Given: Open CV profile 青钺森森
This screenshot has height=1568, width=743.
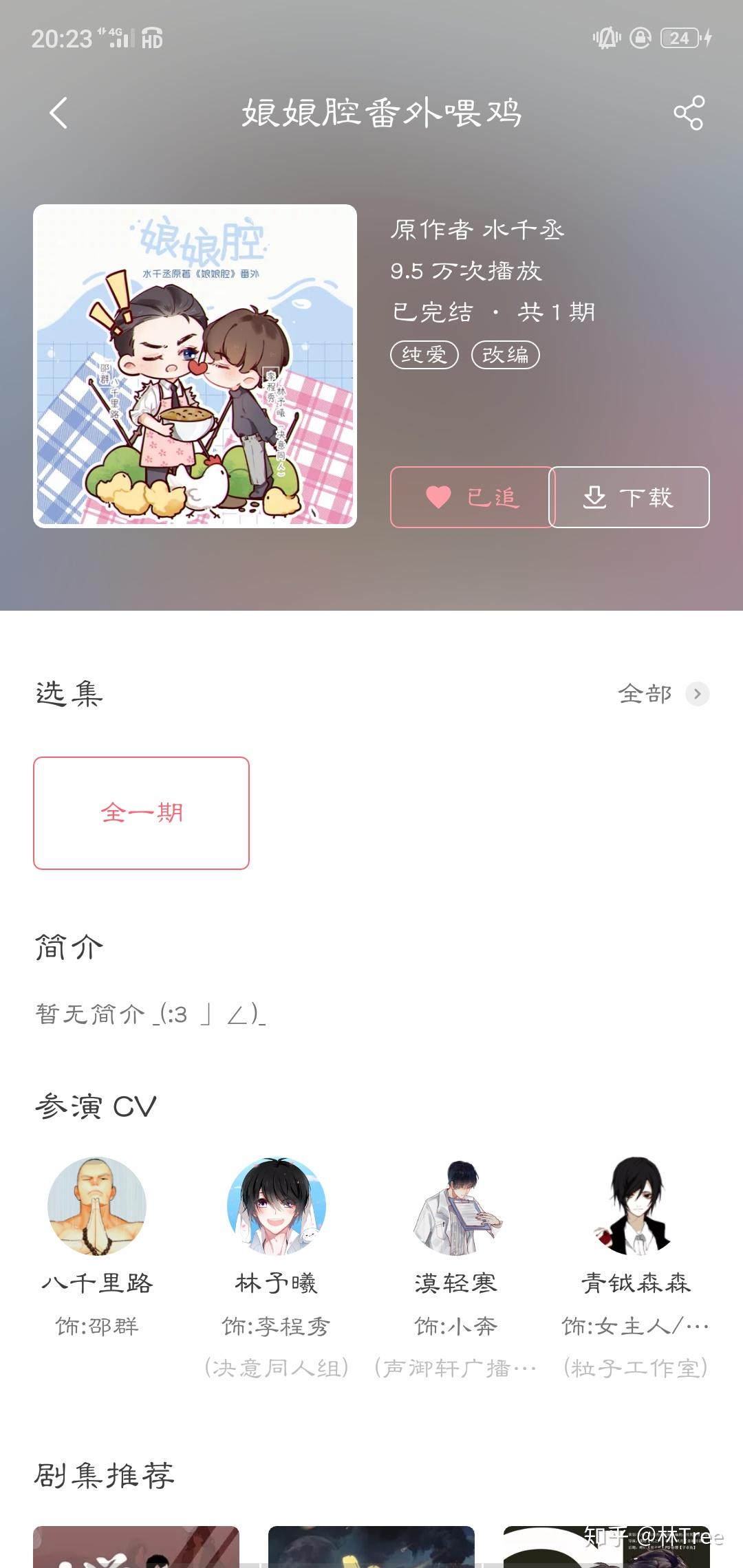Looking at the screenshot, I should (636, 1207).
